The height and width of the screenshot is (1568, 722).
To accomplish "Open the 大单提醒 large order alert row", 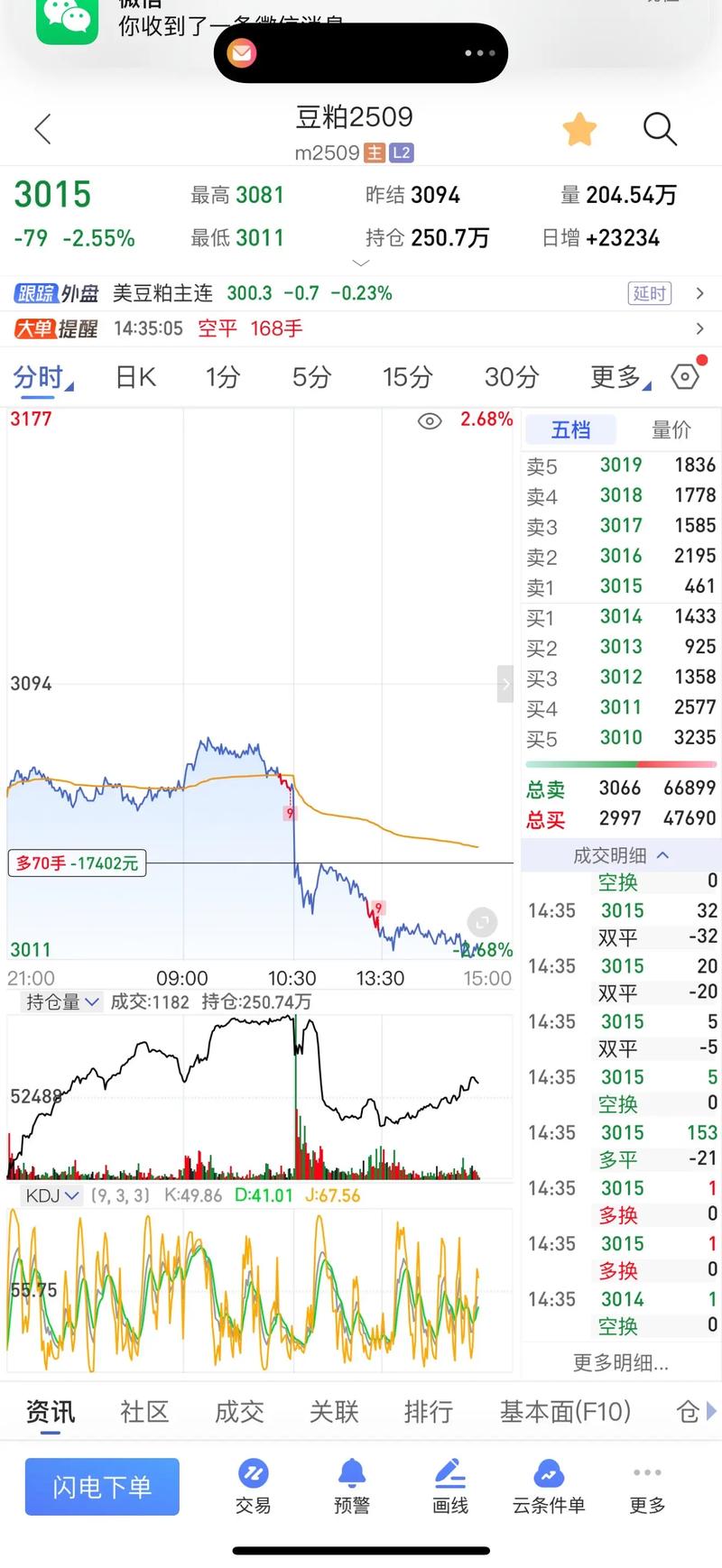I will tap(361, 329).
